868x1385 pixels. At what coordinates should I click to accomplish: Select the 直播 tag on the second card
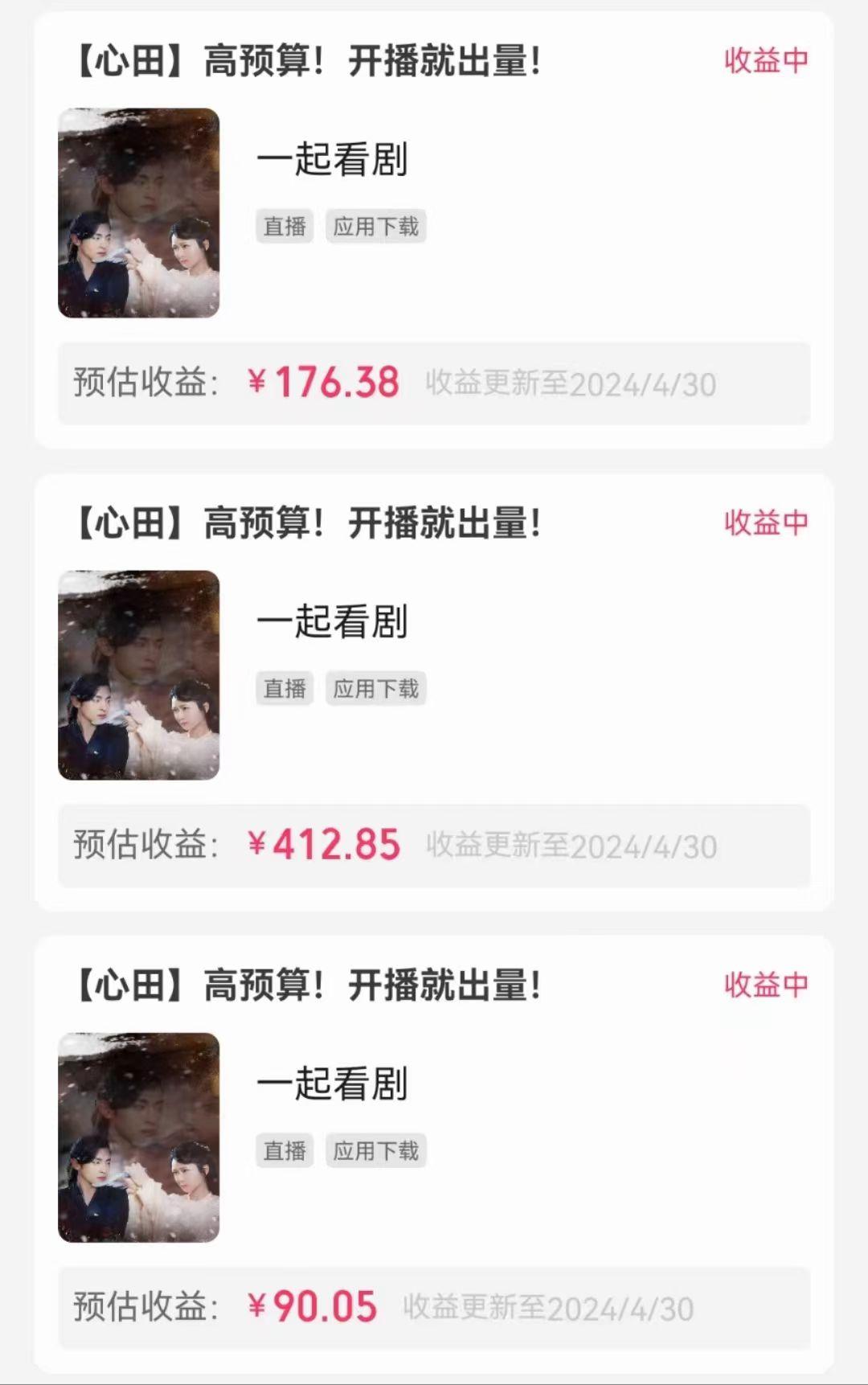[x=284, y=689]
